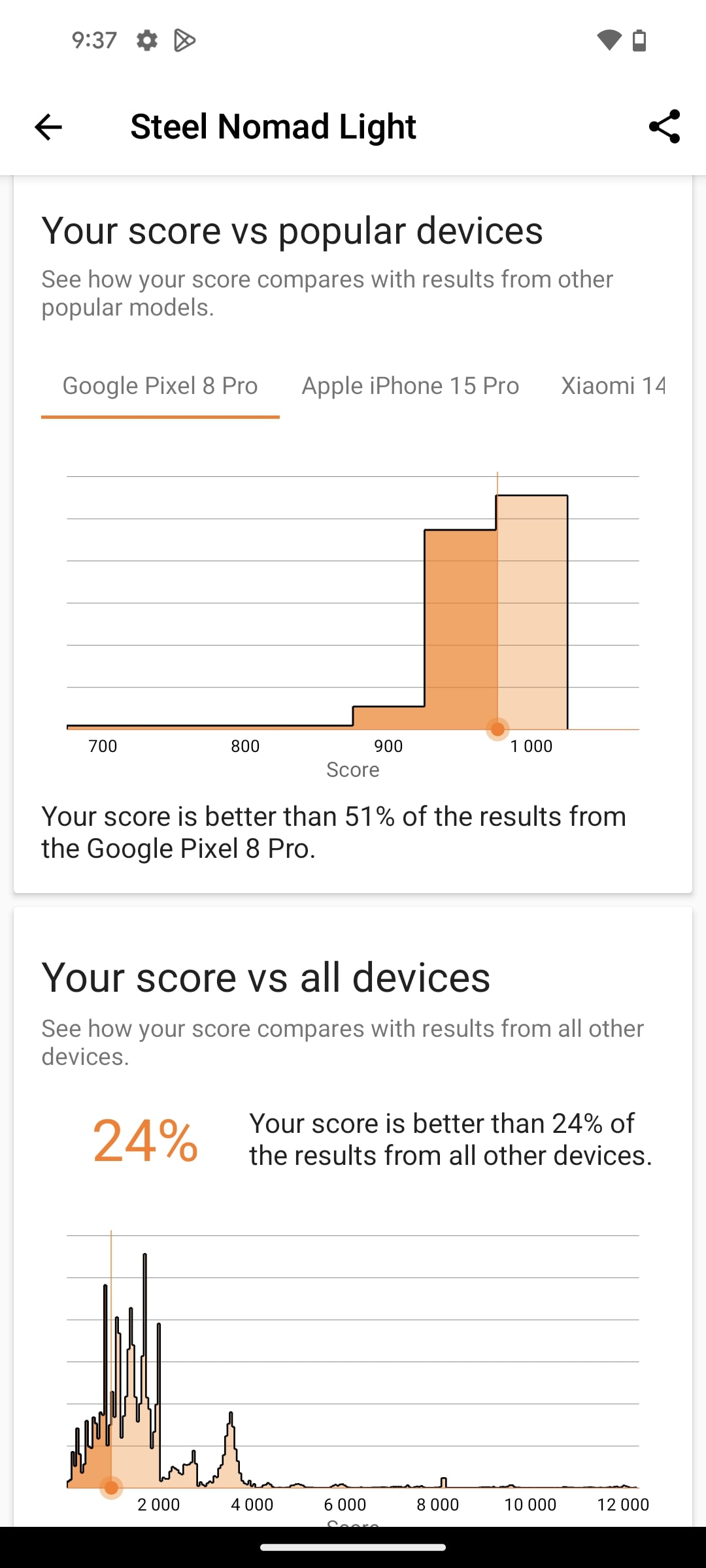Viewport: 706px width, 1568px height.
Task: Select the Google Pixel 8 Pro tab
Action: pyautogui.click(x=160, y=386)
